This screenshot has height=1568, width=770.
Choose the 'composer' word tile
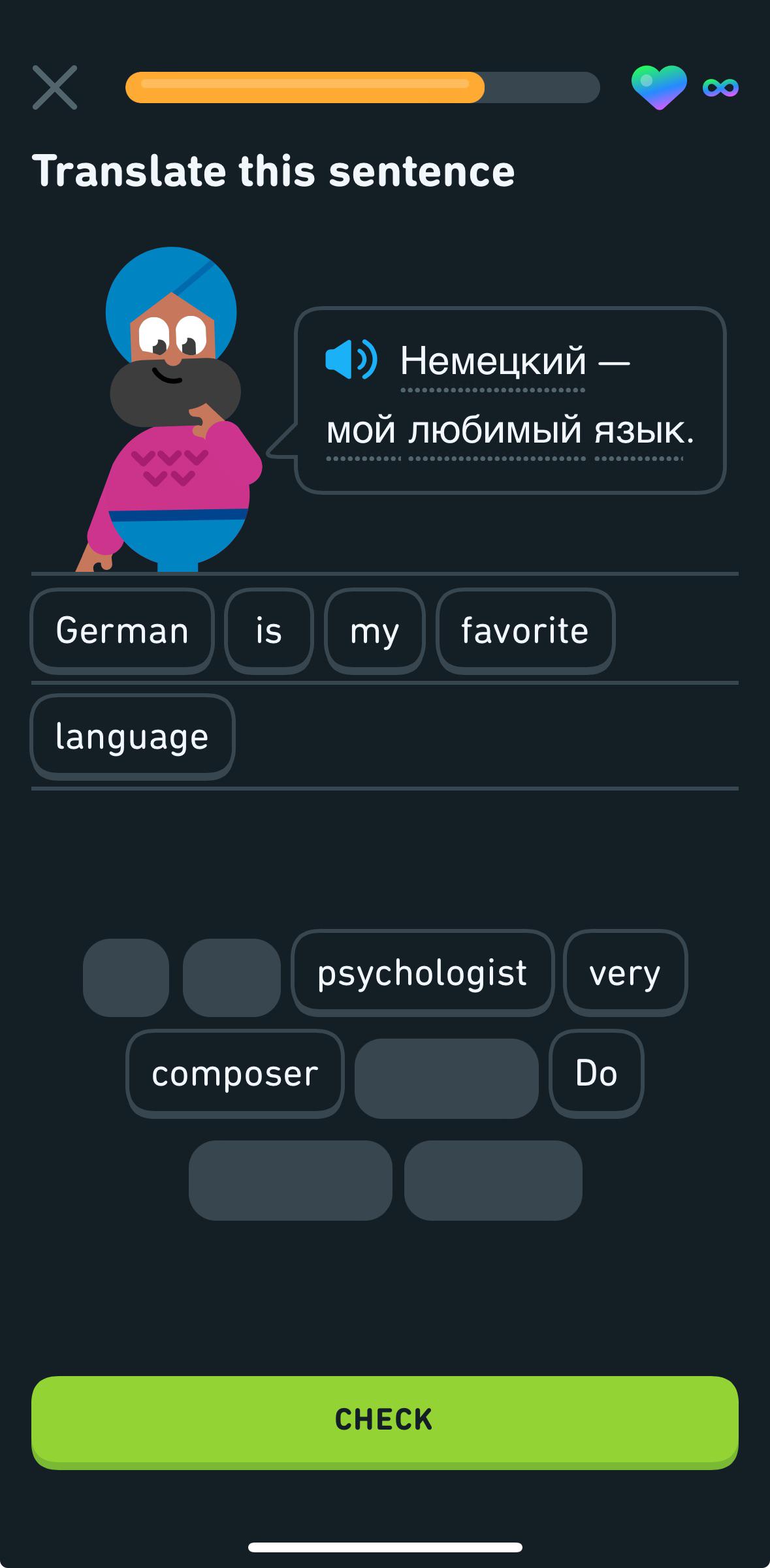click(235, 1073)
